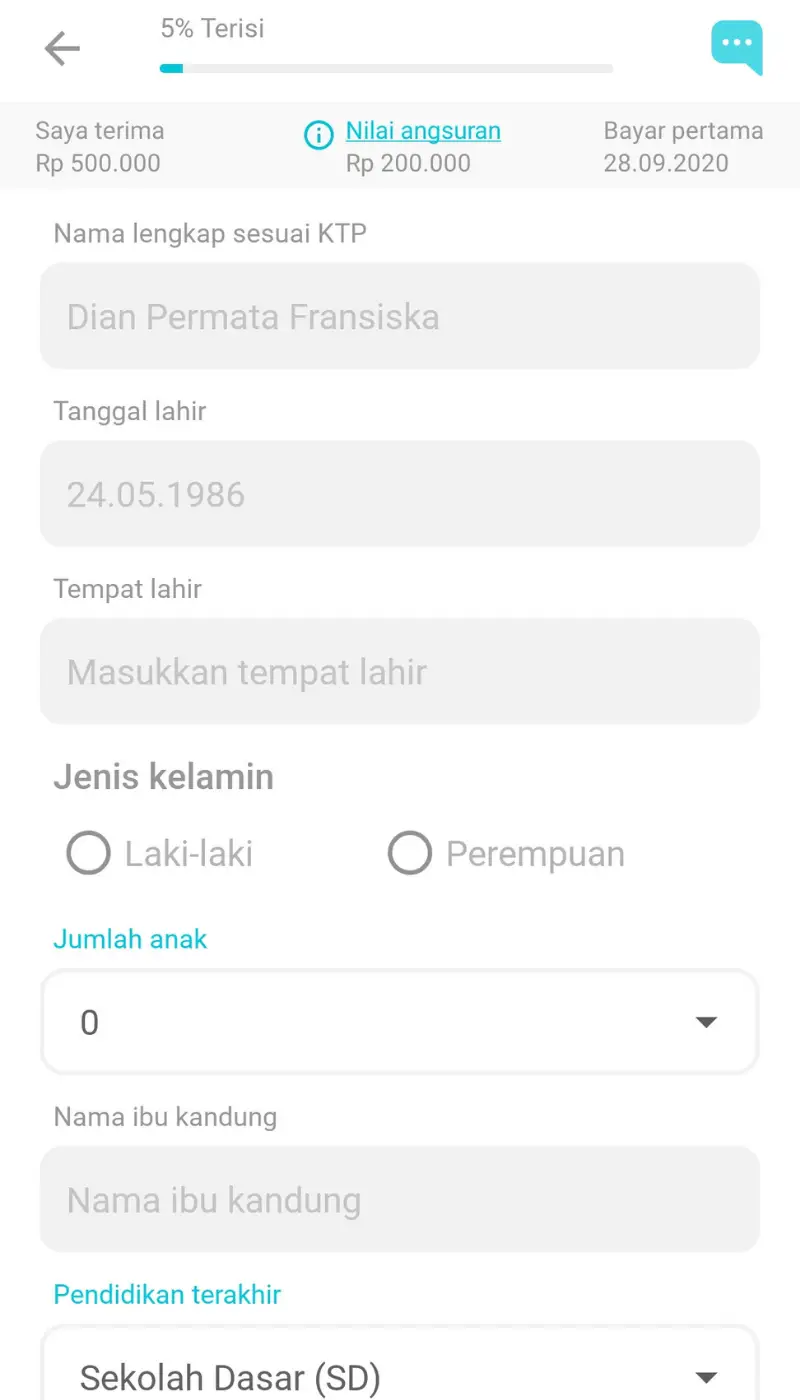The image size is (800, 1400).
Task: Select the Laki-laki radio button
Action: point(88,853)
